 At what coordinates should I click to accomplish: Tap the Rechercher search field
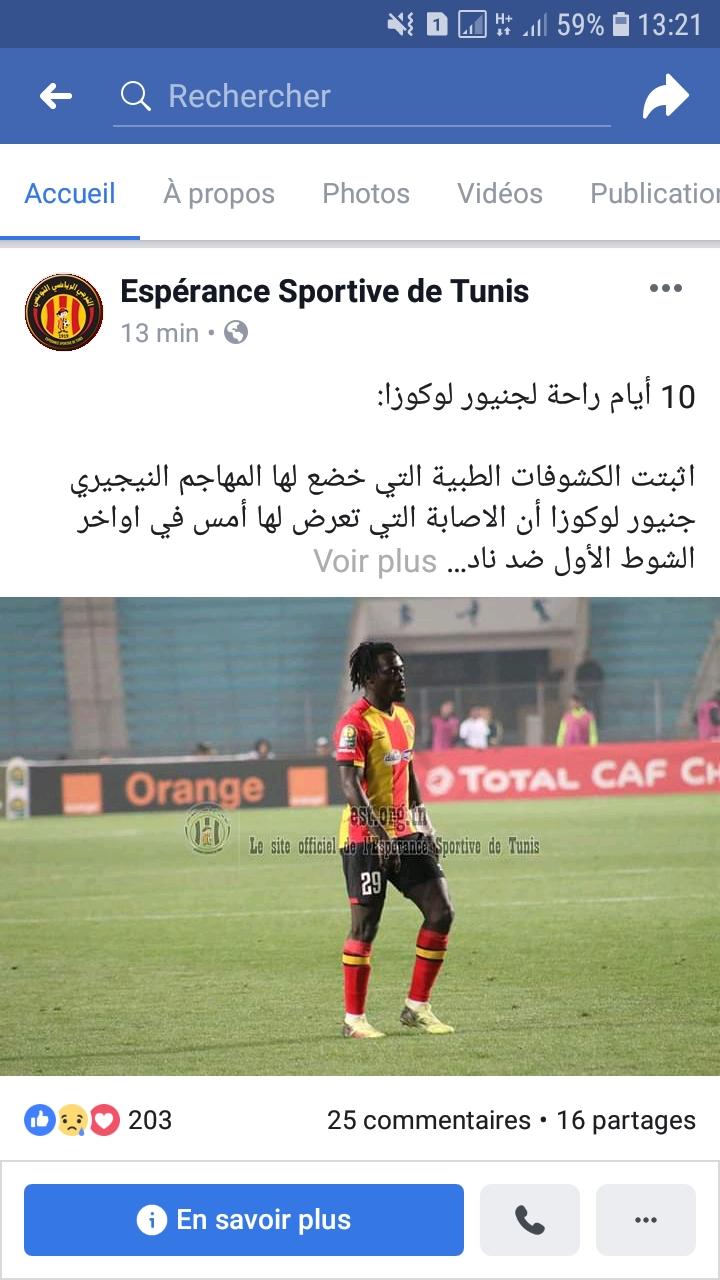coord(362,97)
